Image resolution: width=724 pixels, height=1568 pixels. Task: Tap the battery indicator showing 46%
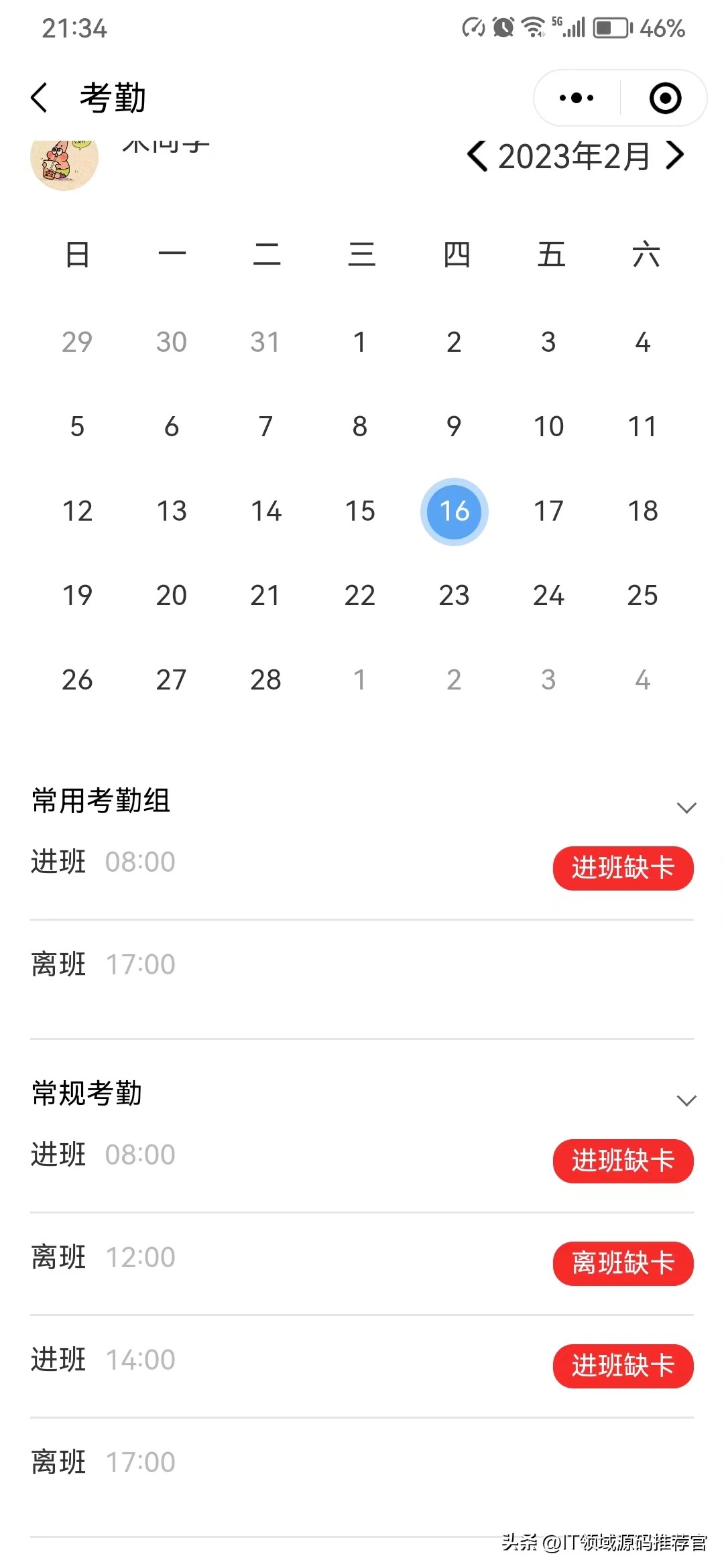609,27
